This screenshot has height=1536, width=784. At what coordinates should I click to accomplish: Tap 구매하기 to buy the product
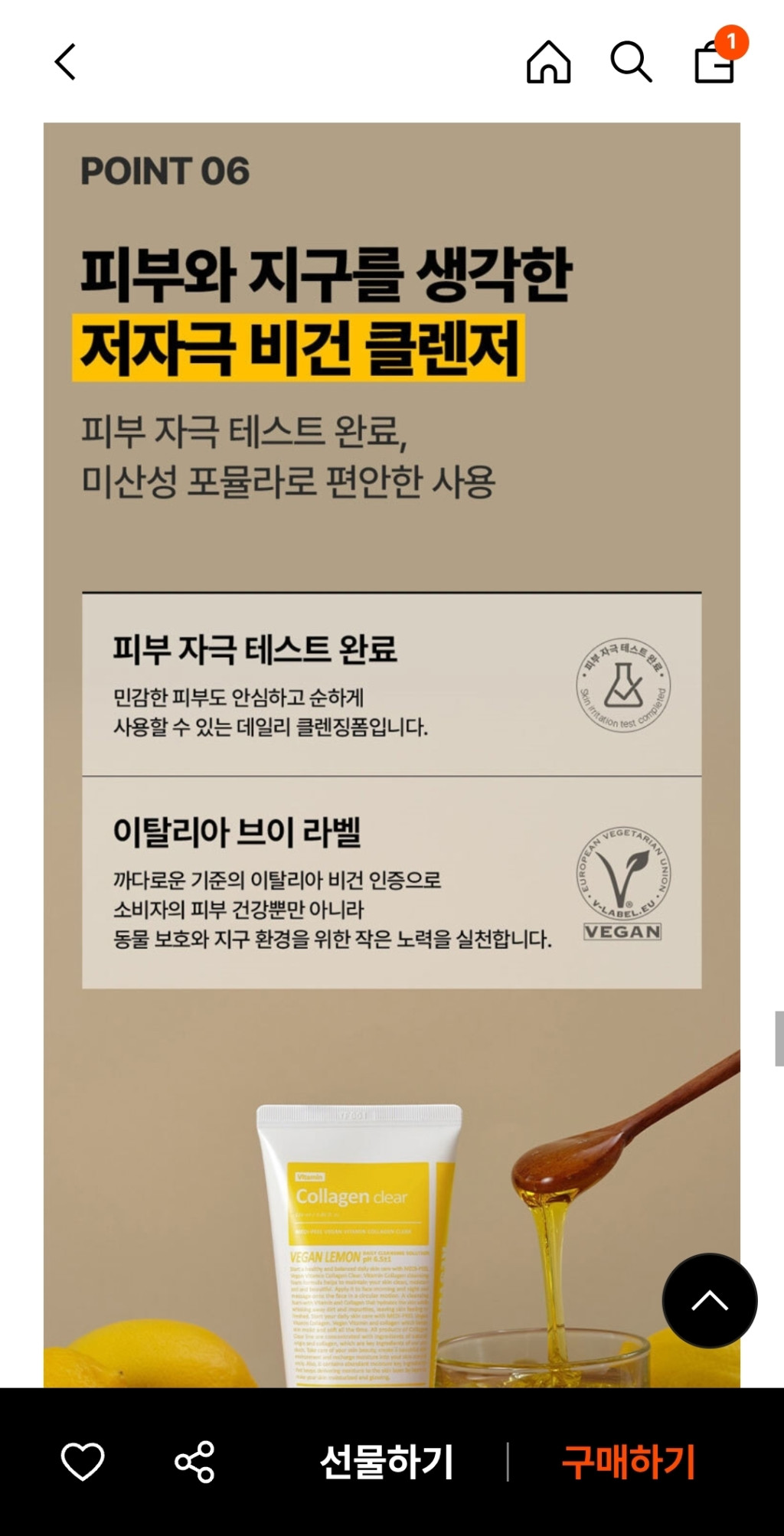click(x=628, y=1461)
